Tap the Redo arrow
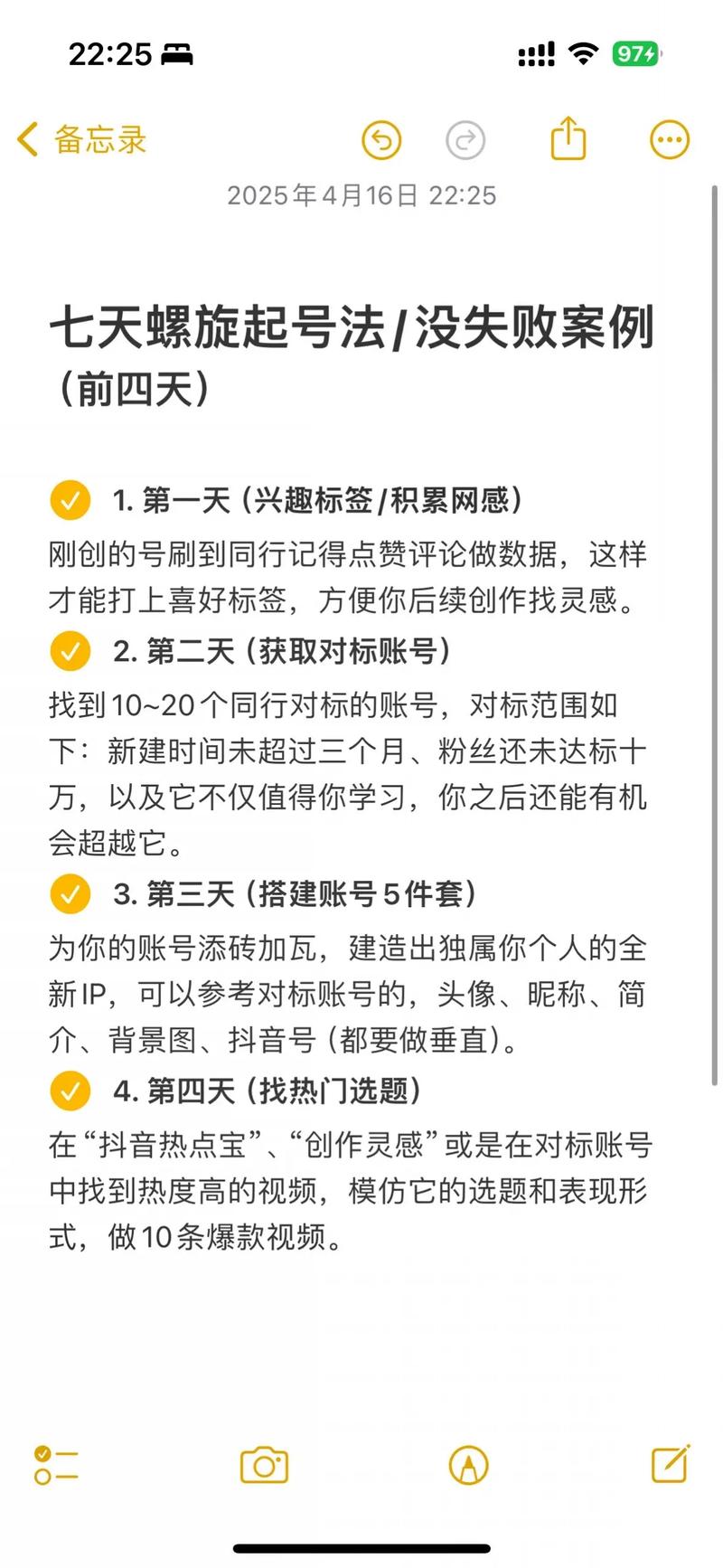This screenshot has height=1568, width=723. [x=465, y=140]
